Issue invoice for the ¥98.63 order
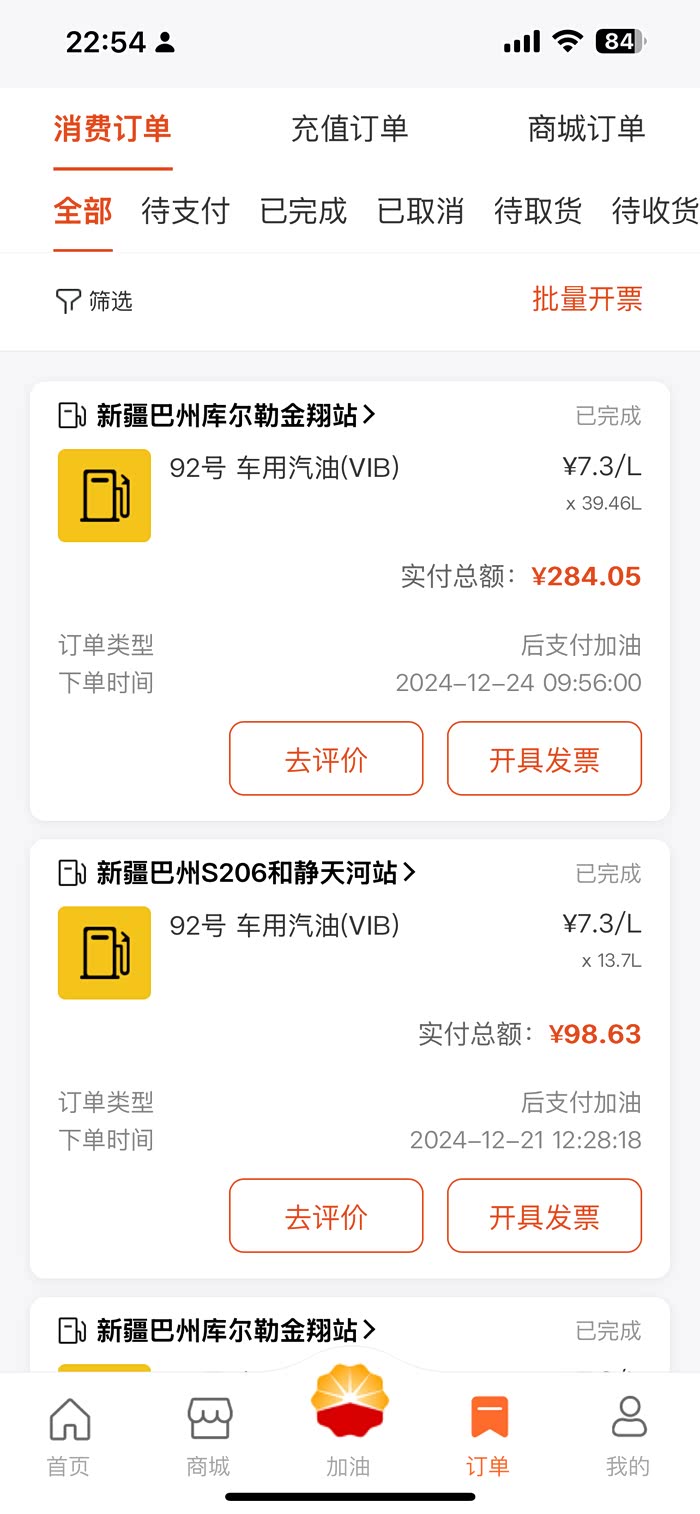Image resolution: width=700 pixels, height=1514 pixels. (544, 1216)
